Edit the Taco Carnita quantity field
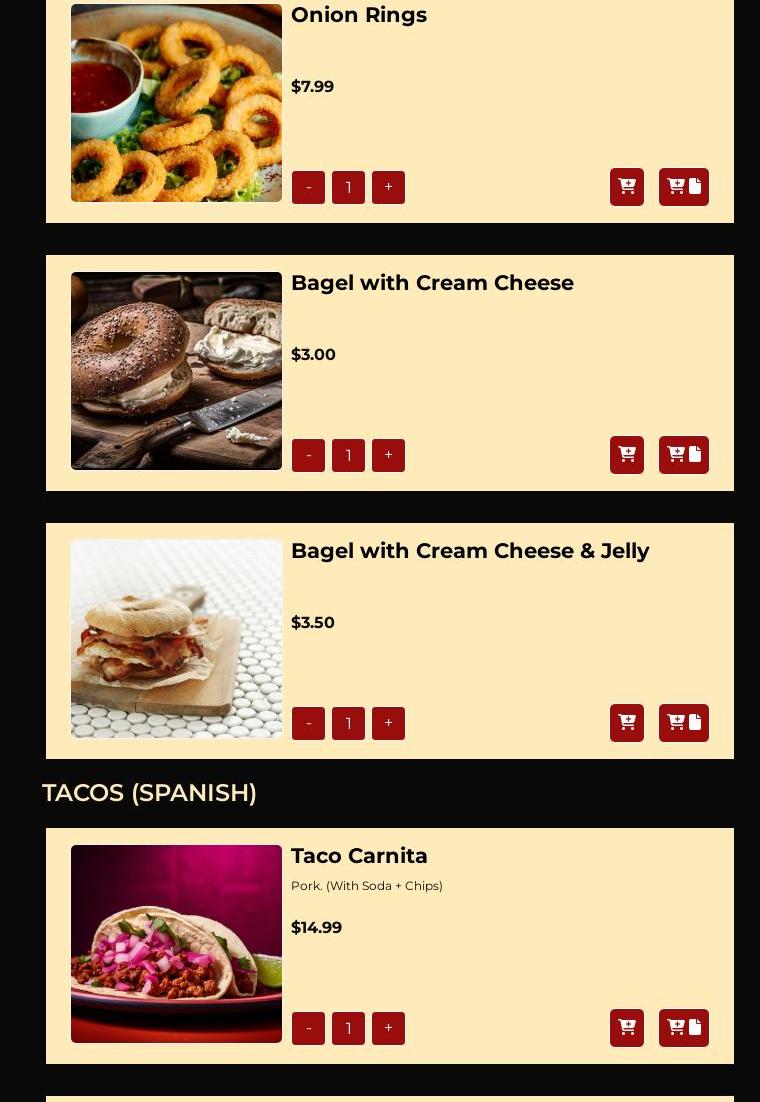 coord(348,1028)
